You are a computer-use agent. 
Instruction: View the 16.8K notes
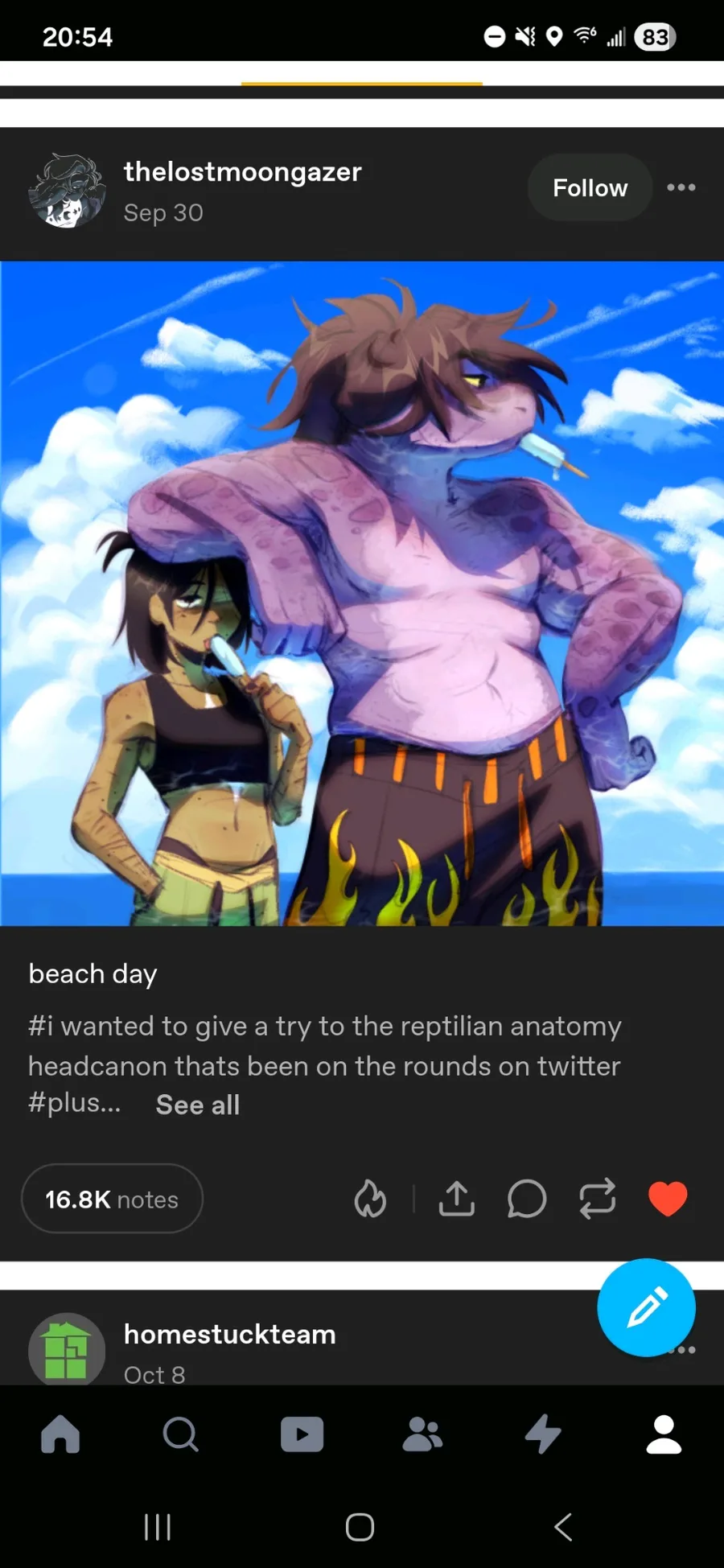coord(112,1199)
